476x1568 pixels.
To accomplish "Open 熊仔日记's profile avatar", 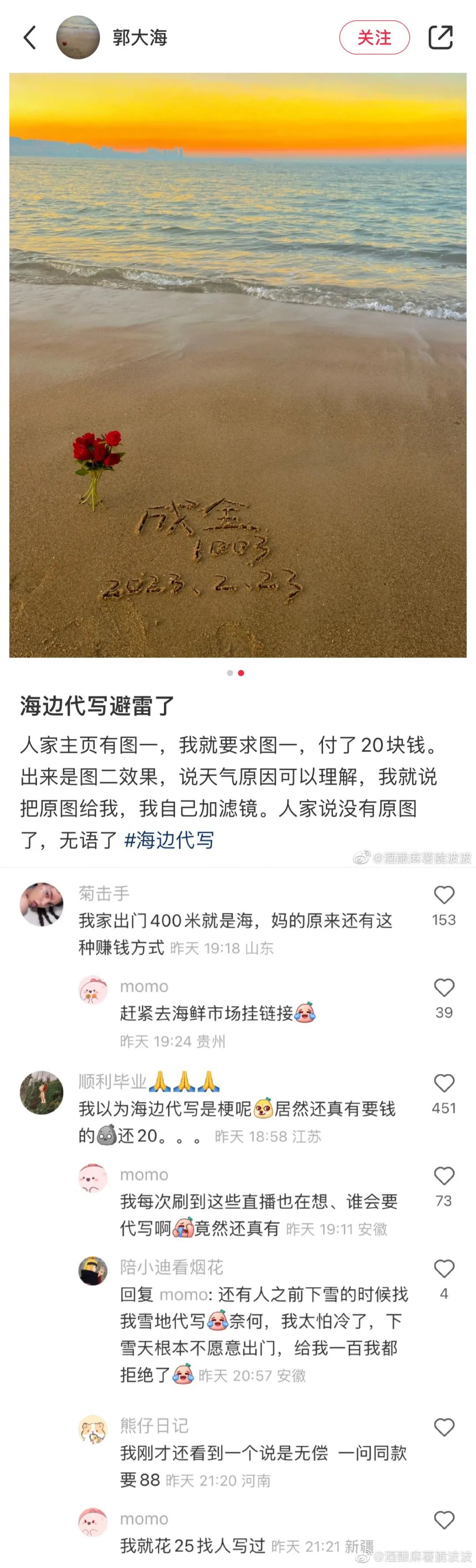I will point(93,1429).
